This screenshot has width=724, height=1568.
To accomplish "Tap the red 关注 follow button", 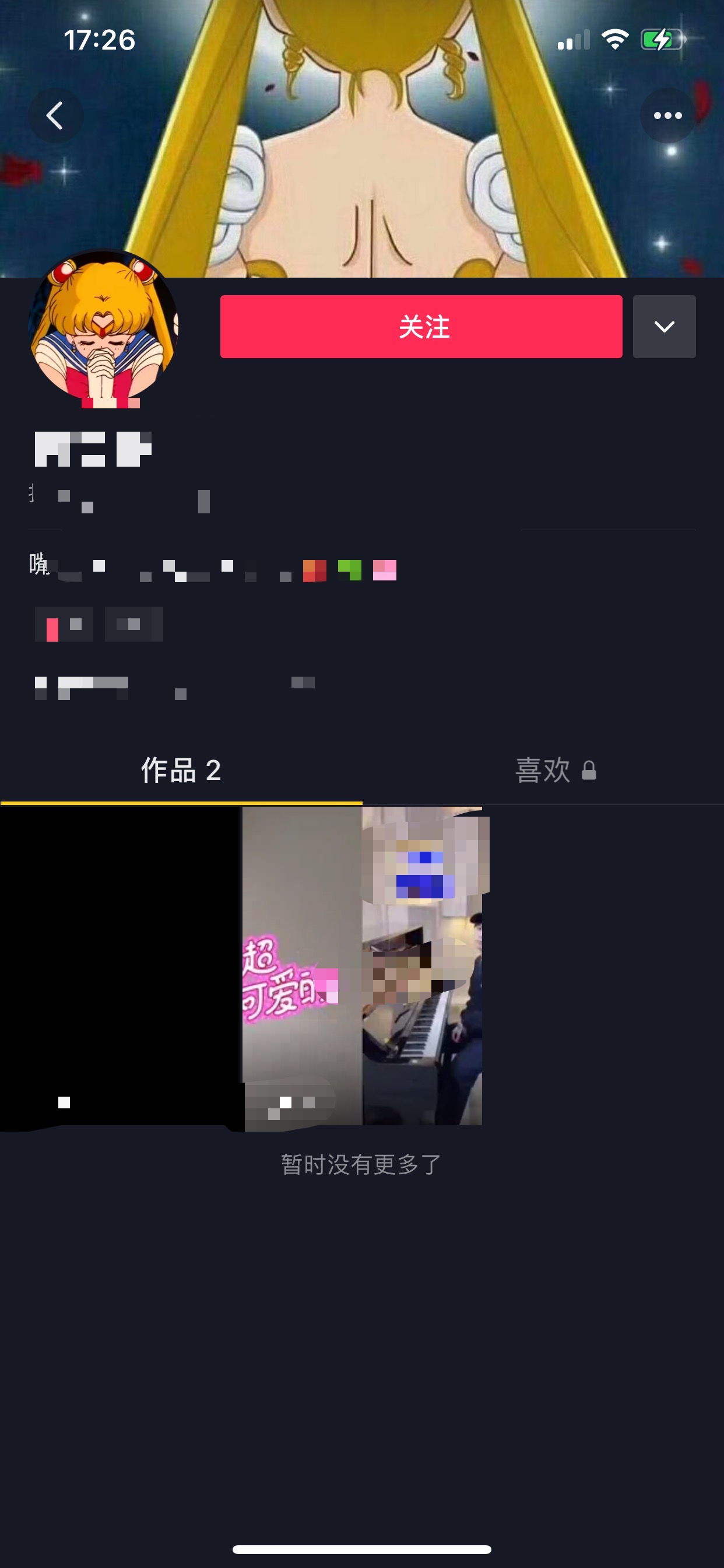I will [421, 327].
